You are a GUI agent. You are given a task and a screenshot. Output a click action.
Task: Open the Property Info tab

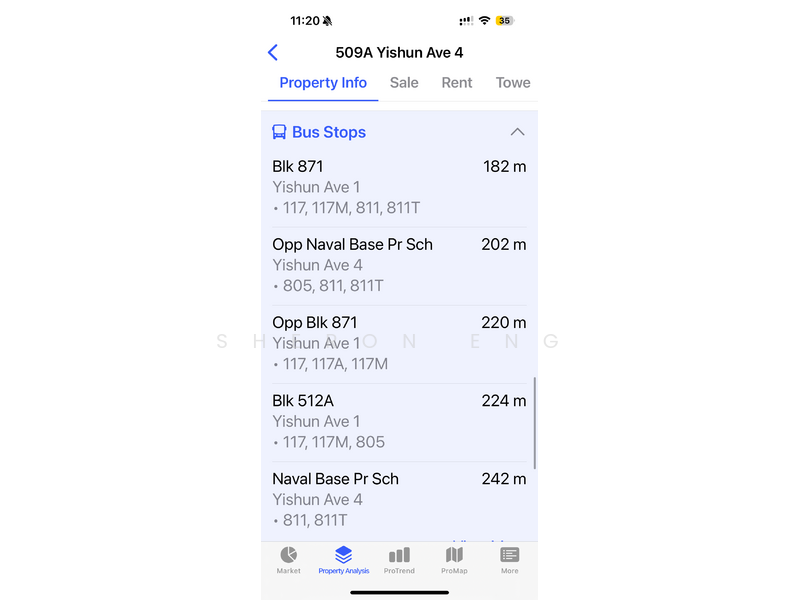point(323,83)
